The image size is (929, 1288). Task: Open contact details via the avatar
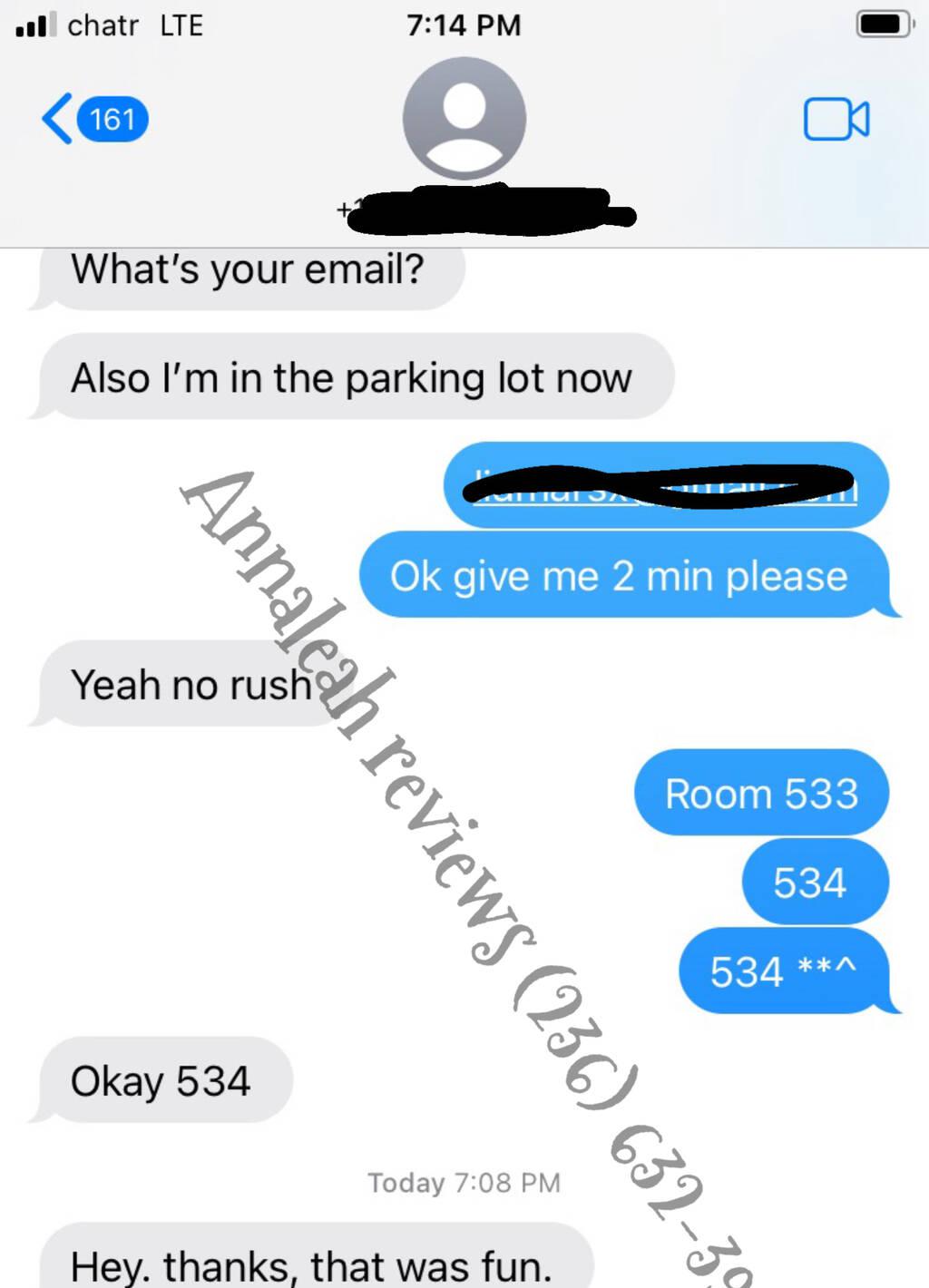pyautogui.click(x=464, y=119)
